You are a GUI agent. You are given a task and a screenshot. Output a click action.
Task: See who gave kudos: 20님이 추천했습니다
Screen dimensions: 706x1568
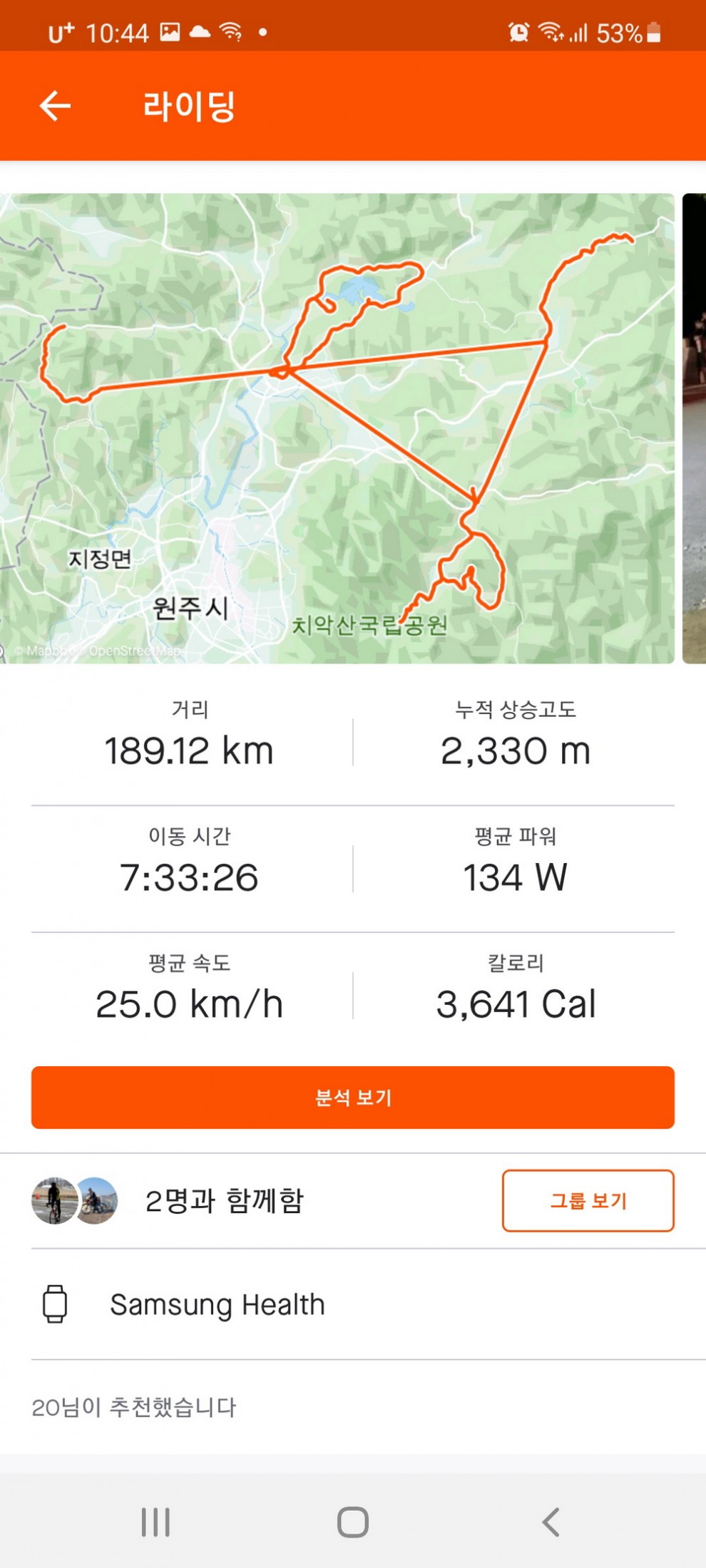click(x=134, y=1408)
